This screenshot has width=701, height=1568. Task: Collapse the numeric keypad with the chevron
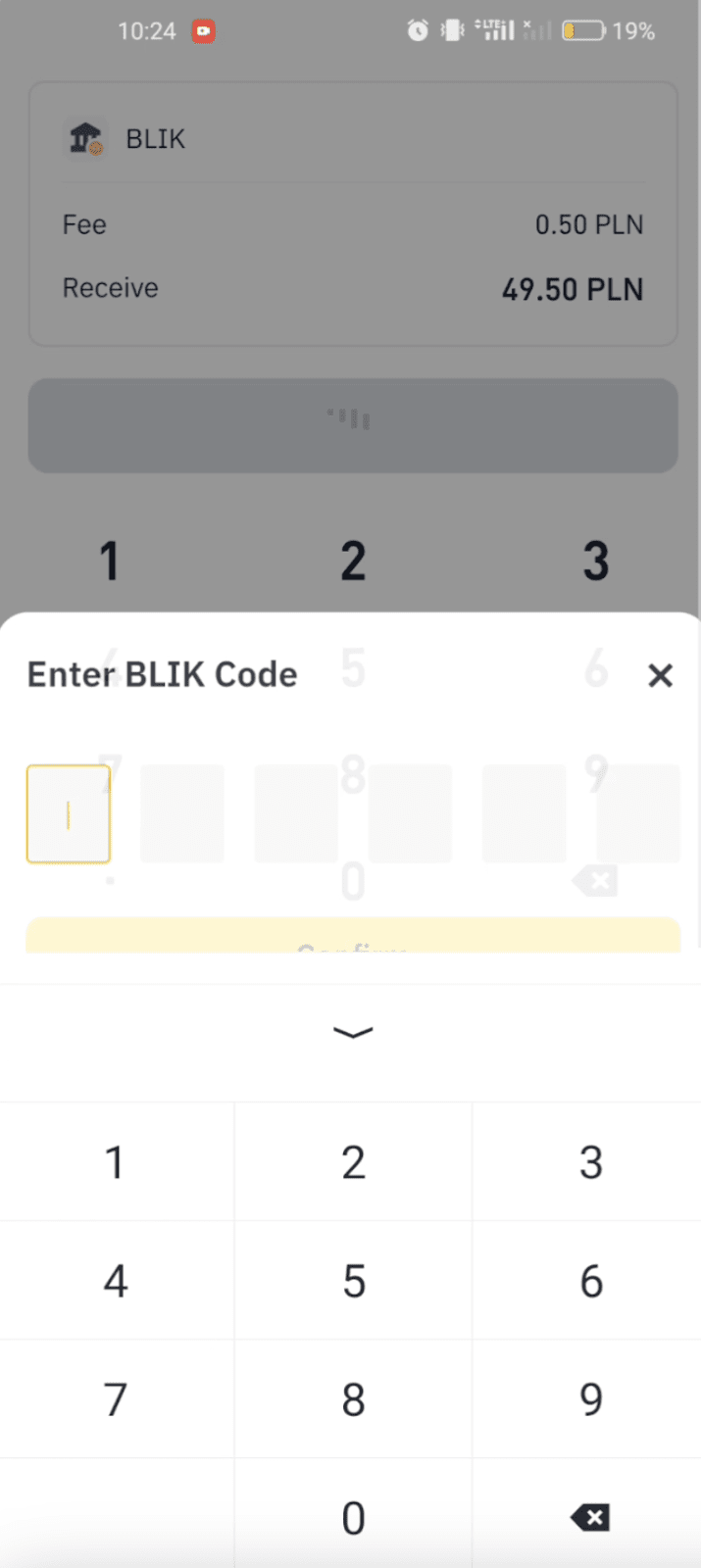coord(353,1032)
